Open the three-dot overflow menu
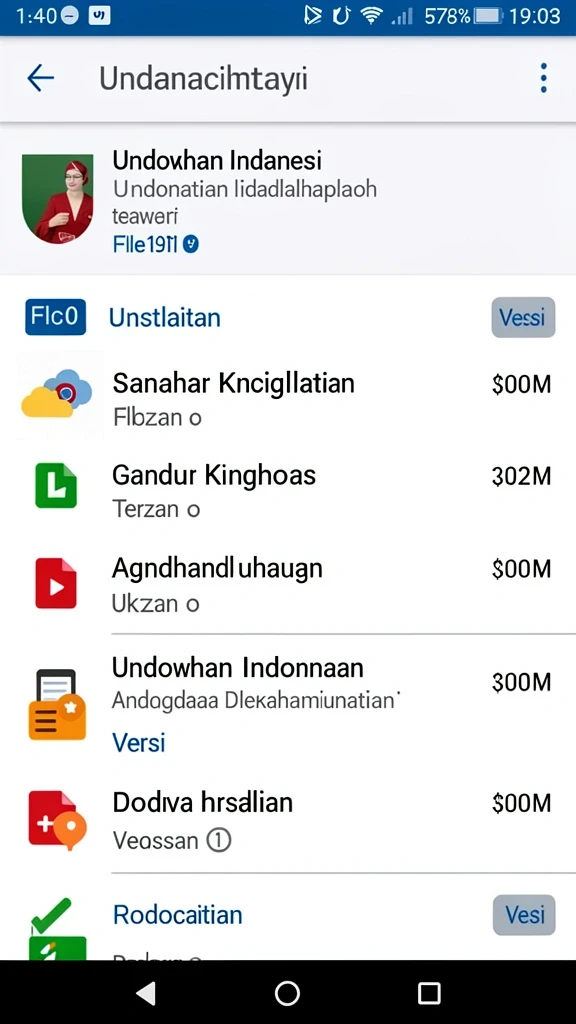Image resolution: width=576 pixels, height=1024 pixels. click(x=543, y=78)
